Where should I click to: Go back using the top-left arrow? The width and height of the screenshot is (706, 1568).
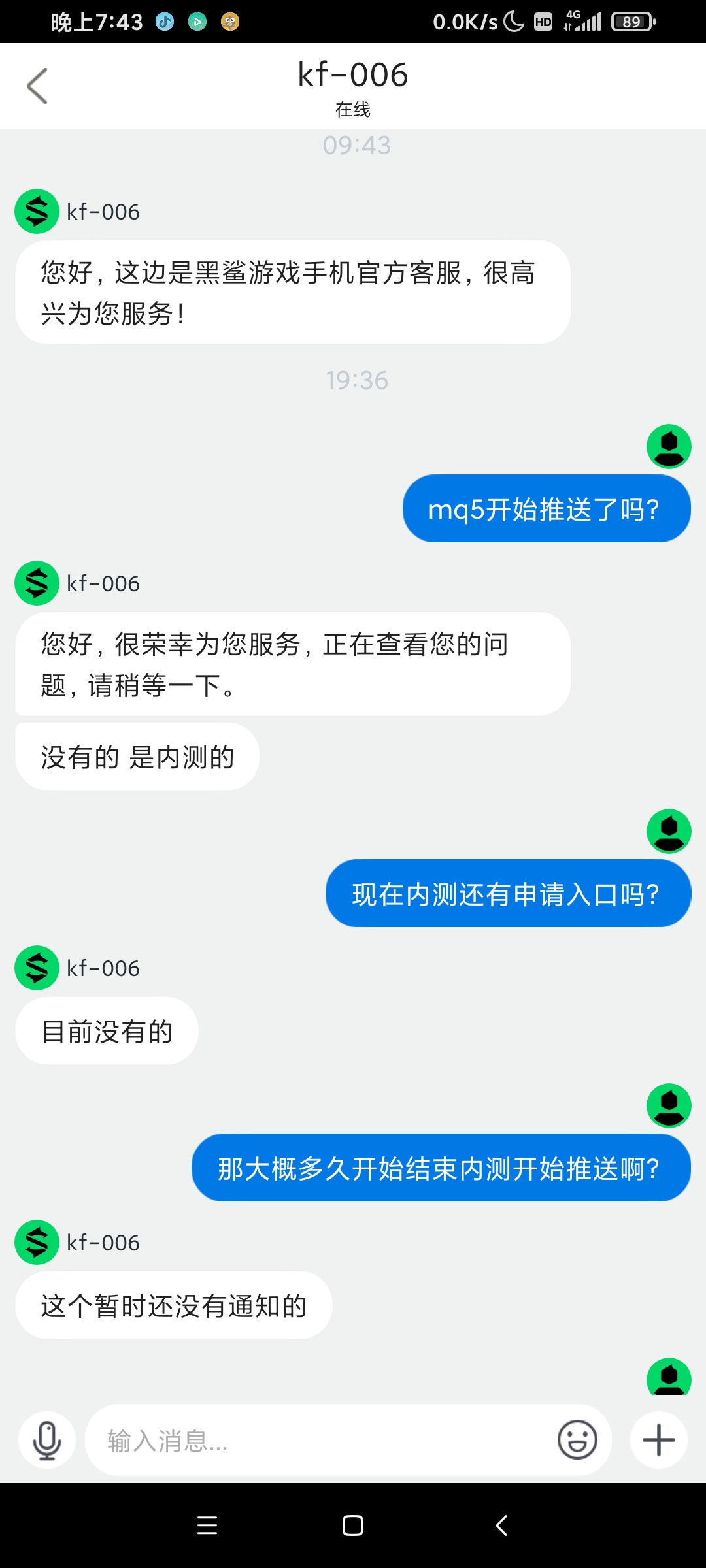37,86
